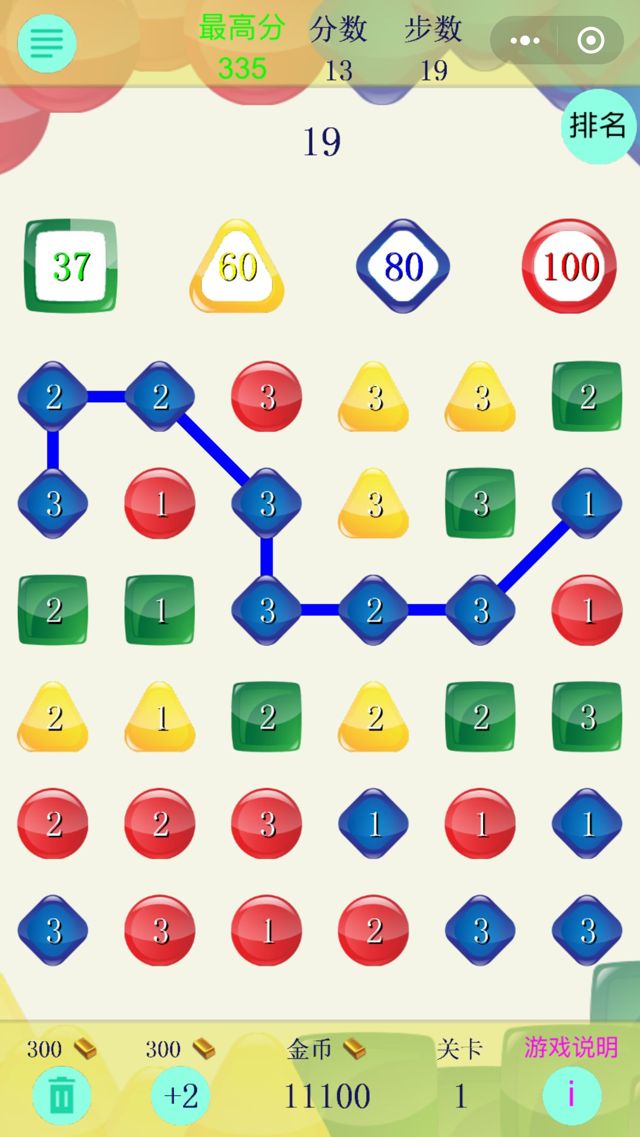Open the 游戏说明 info button
The height and width of the screenshot is (1137, 640).
pos(571,1096)
